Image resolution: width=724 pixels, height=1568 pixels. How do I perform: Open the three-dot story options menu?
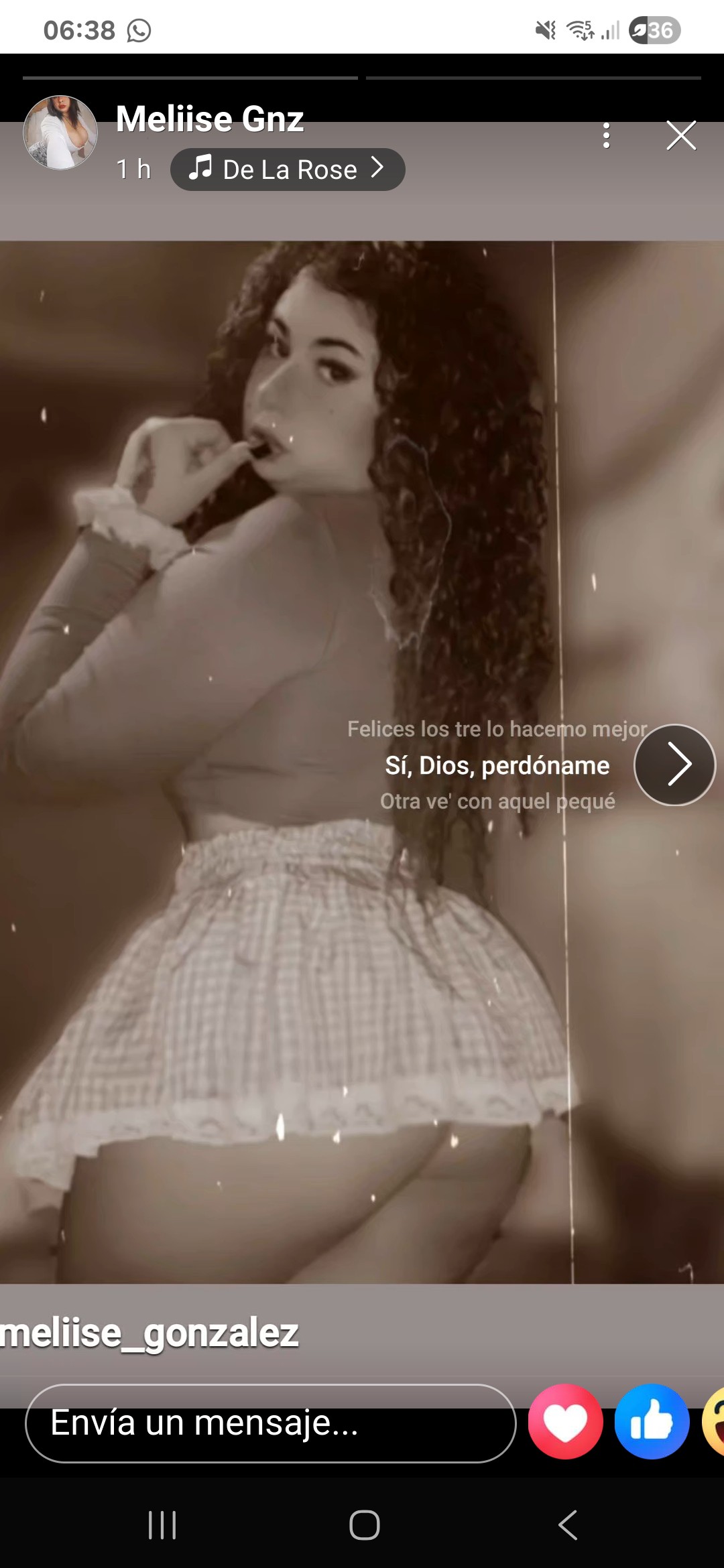click(x=607, y=135)
